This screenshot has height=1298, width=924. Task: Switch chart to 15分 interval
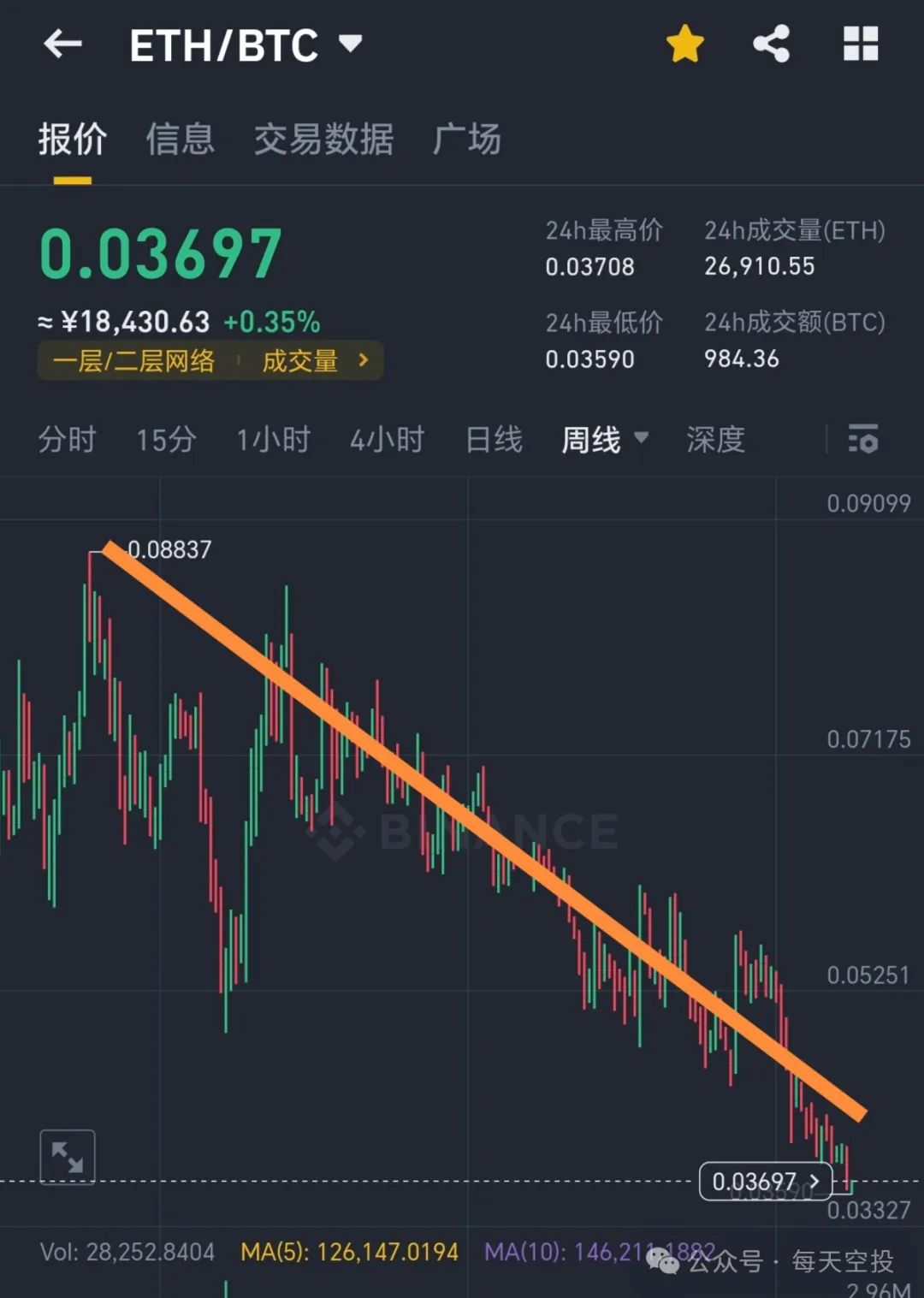pyautogui.click(x=167, y=440)
